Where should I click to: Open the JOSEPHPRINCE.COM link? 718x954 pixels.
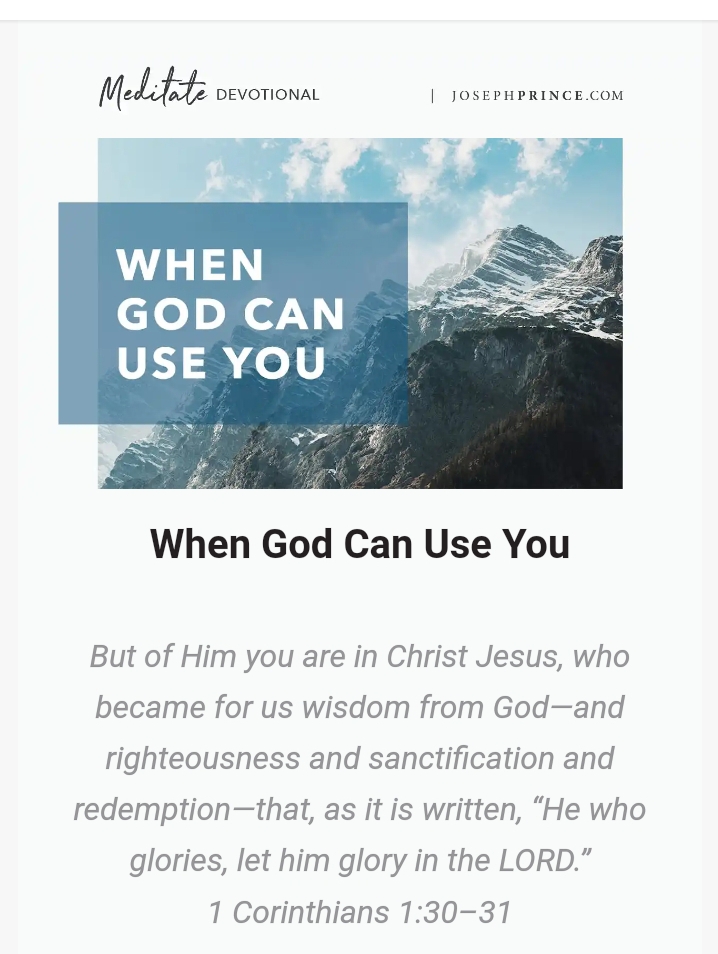click(x=537, y=96)
